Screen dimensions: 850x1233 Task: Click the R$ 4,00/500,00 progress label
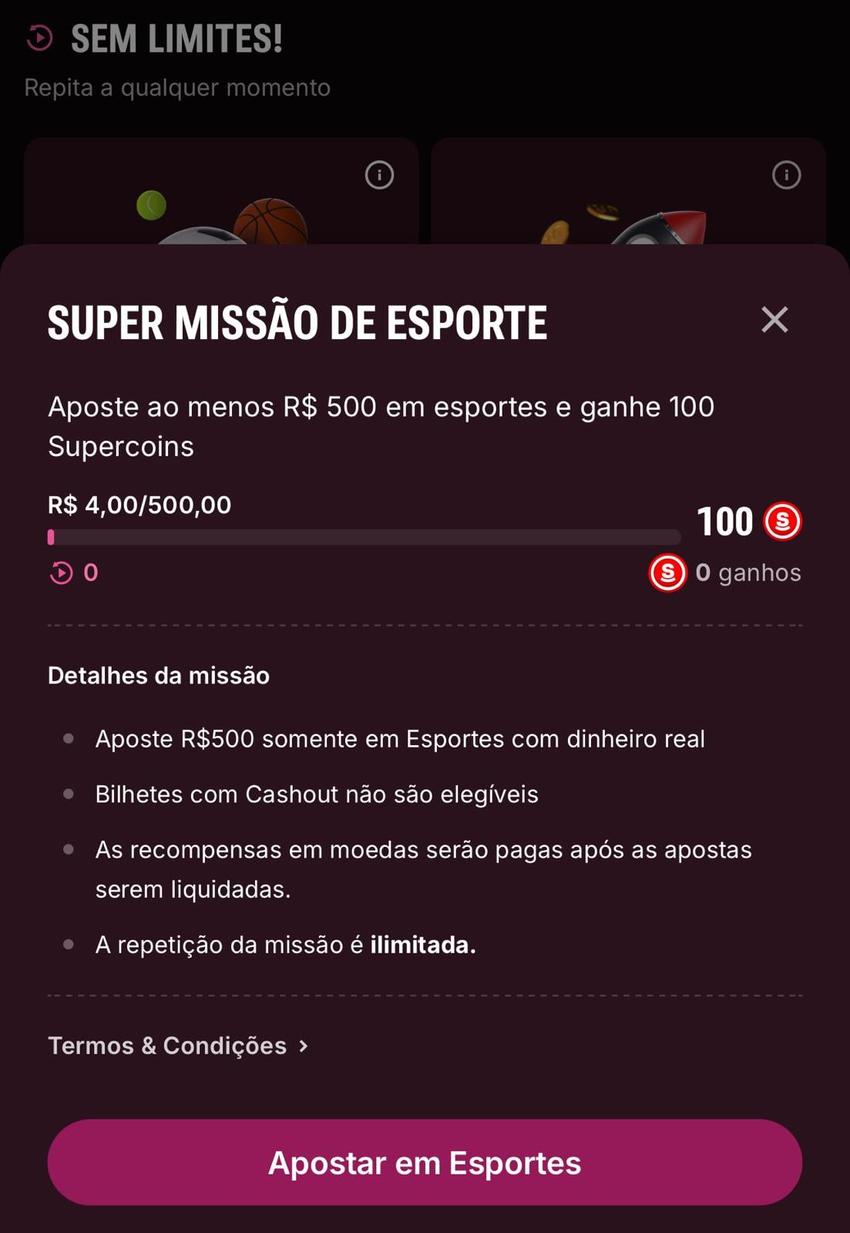[x=140, y=505]
